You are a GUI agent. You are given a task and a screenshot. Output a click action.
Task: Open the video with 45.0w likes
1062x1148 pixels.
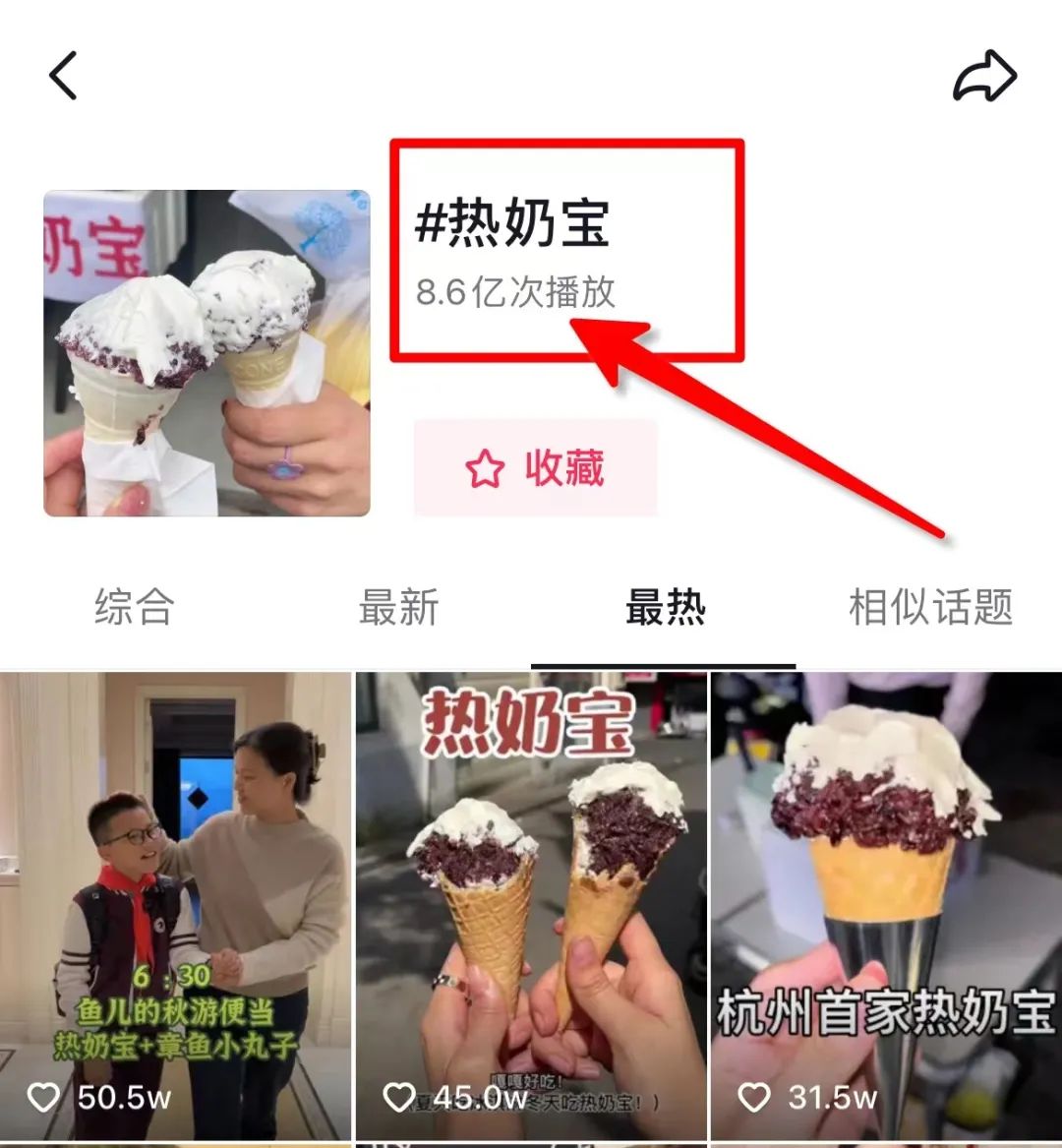tap(531, 905)
